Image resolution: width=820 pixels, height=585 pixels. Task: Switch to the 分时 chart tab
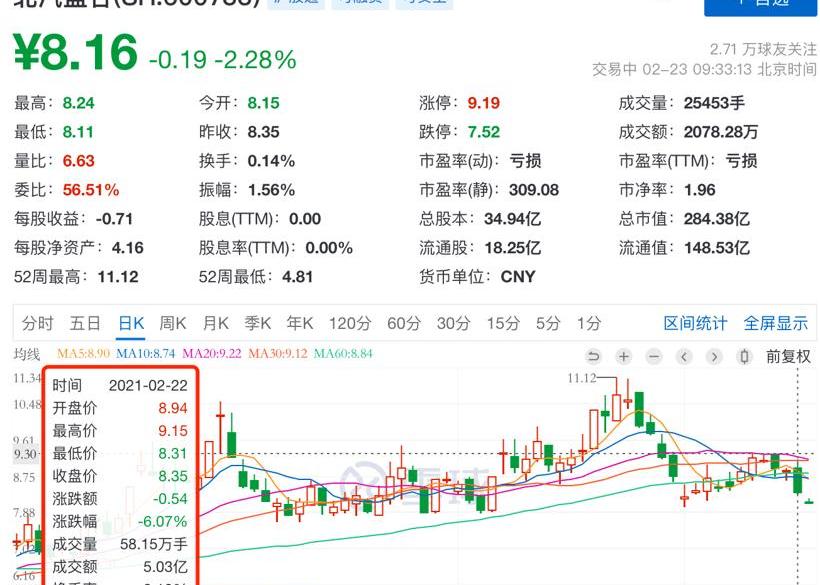38,323
